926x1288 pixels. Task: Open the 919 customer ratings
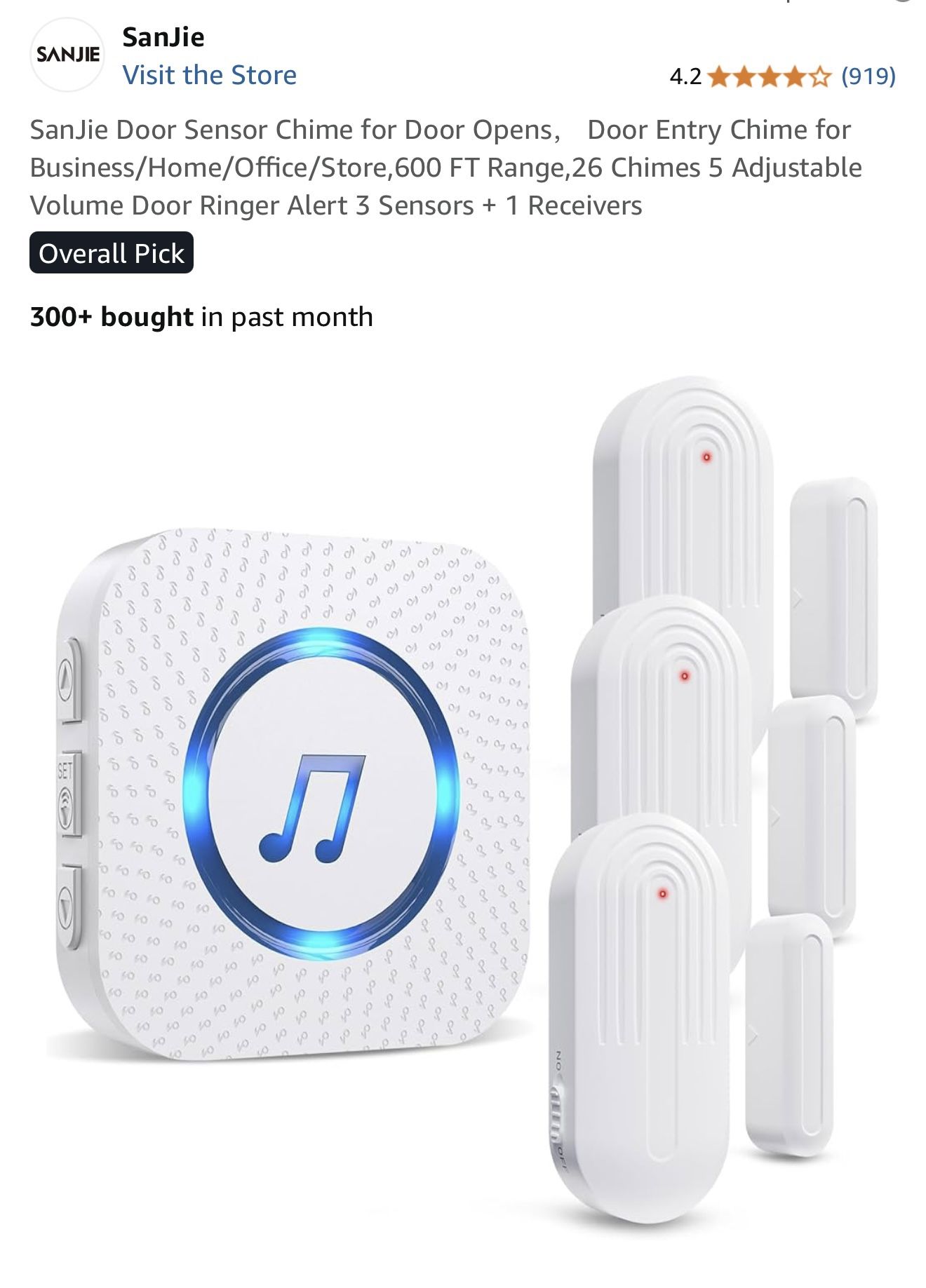pos(868,76)
